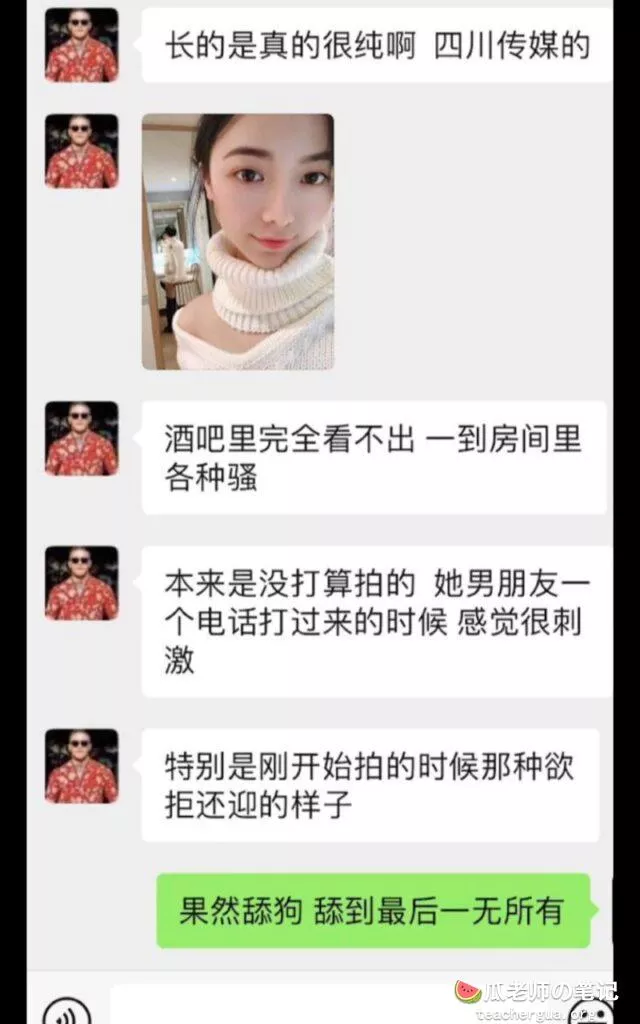Open the sender's avatar beside the photo message

81,151
